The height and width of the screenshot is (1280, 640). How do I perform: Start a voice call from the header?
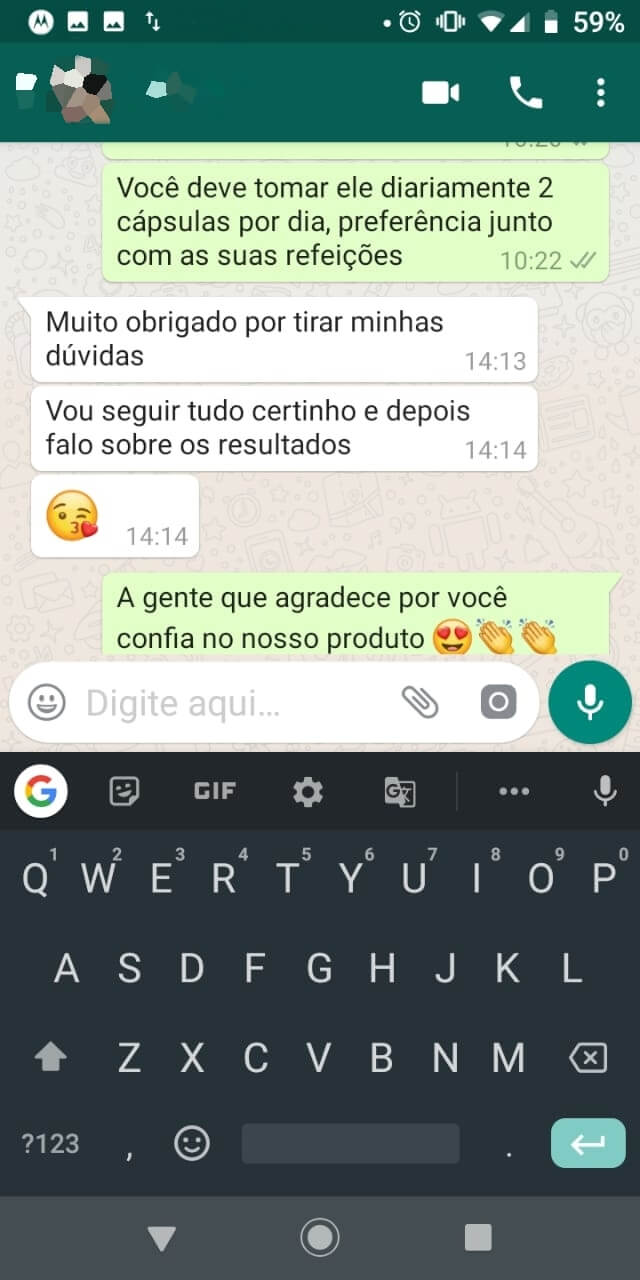(526, 93)
